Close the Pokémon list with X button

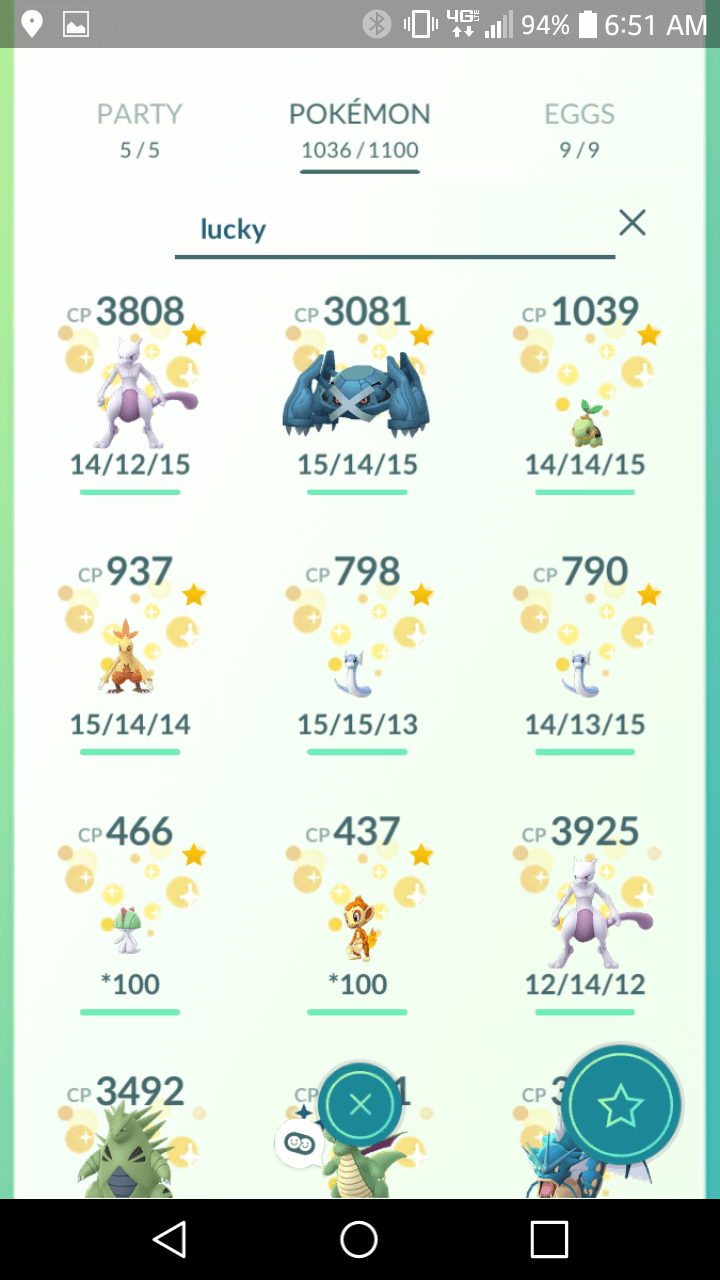click(360, 1104)
